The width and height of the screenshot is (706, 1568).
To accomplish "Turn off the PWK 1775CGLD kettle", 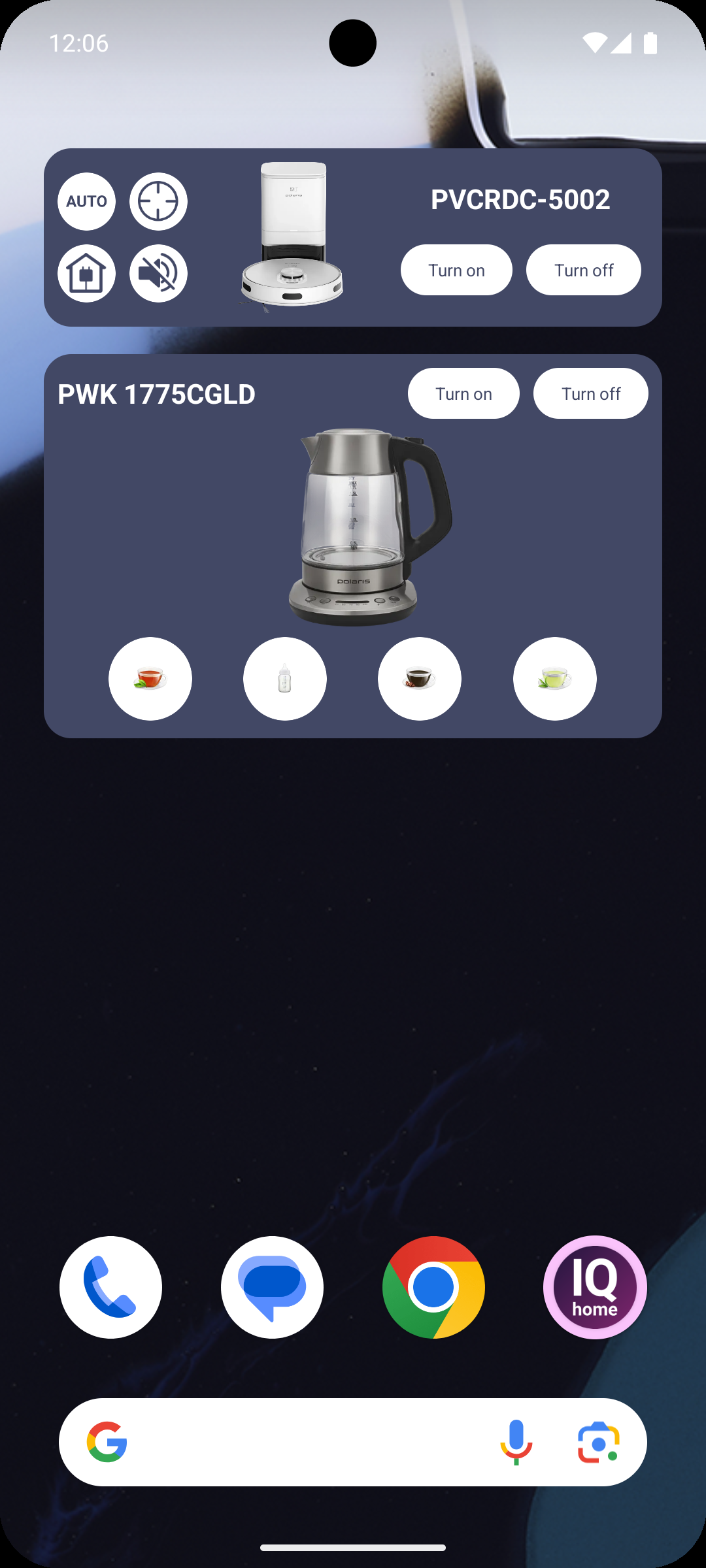I will coord(591,393).
